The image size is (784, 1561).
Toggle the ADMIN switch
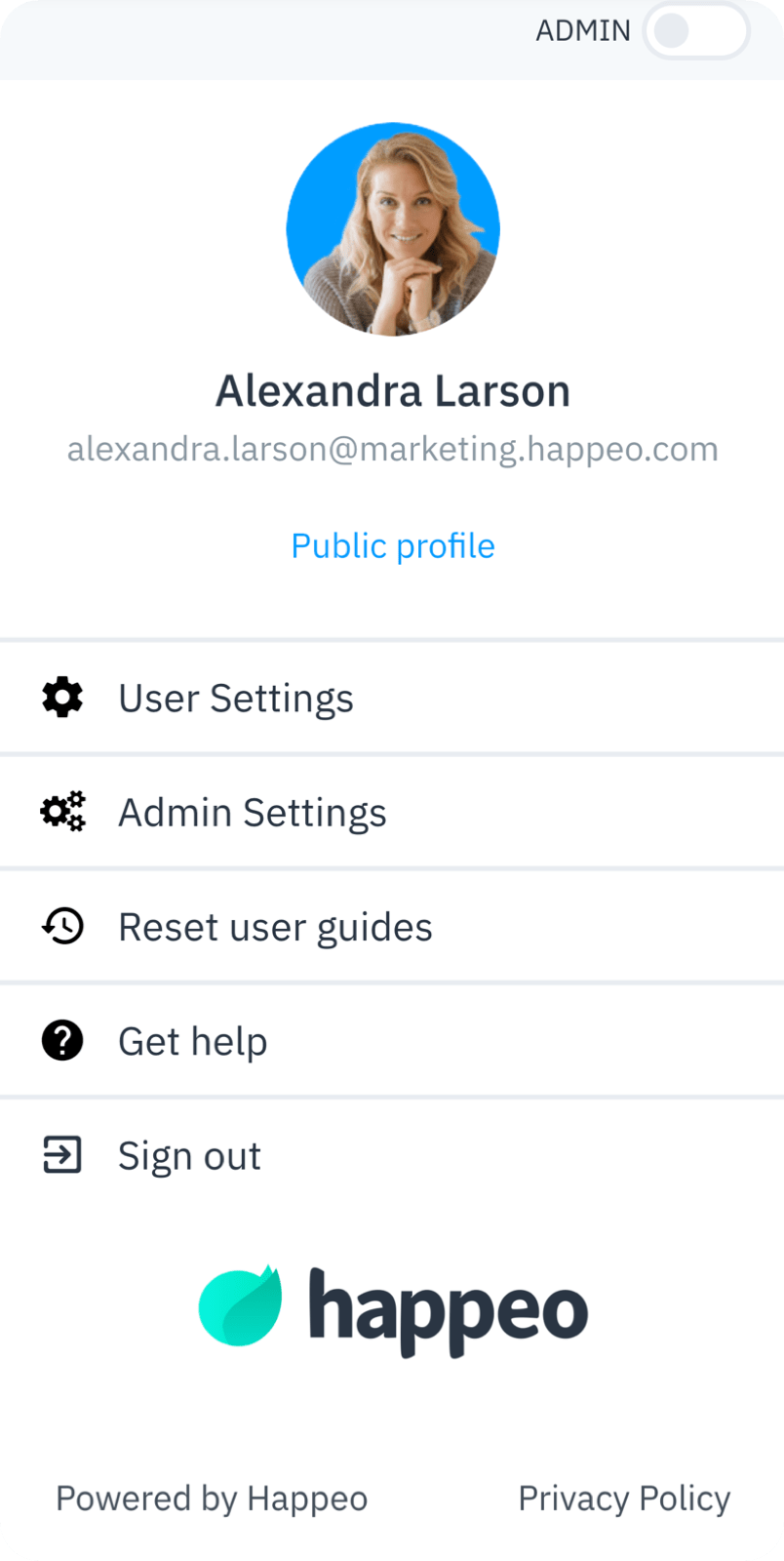695,31
